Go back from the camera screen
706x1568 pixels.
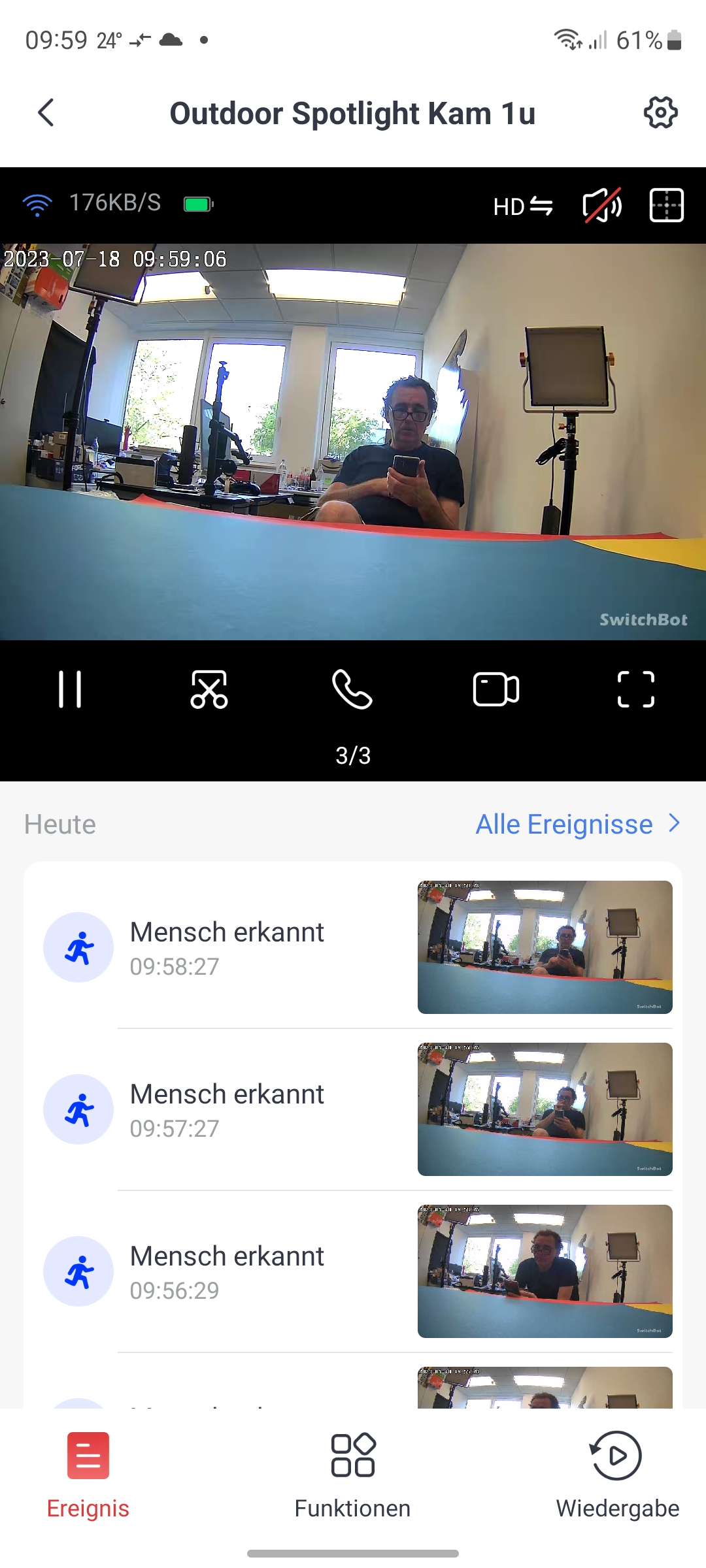coord(46,113)
